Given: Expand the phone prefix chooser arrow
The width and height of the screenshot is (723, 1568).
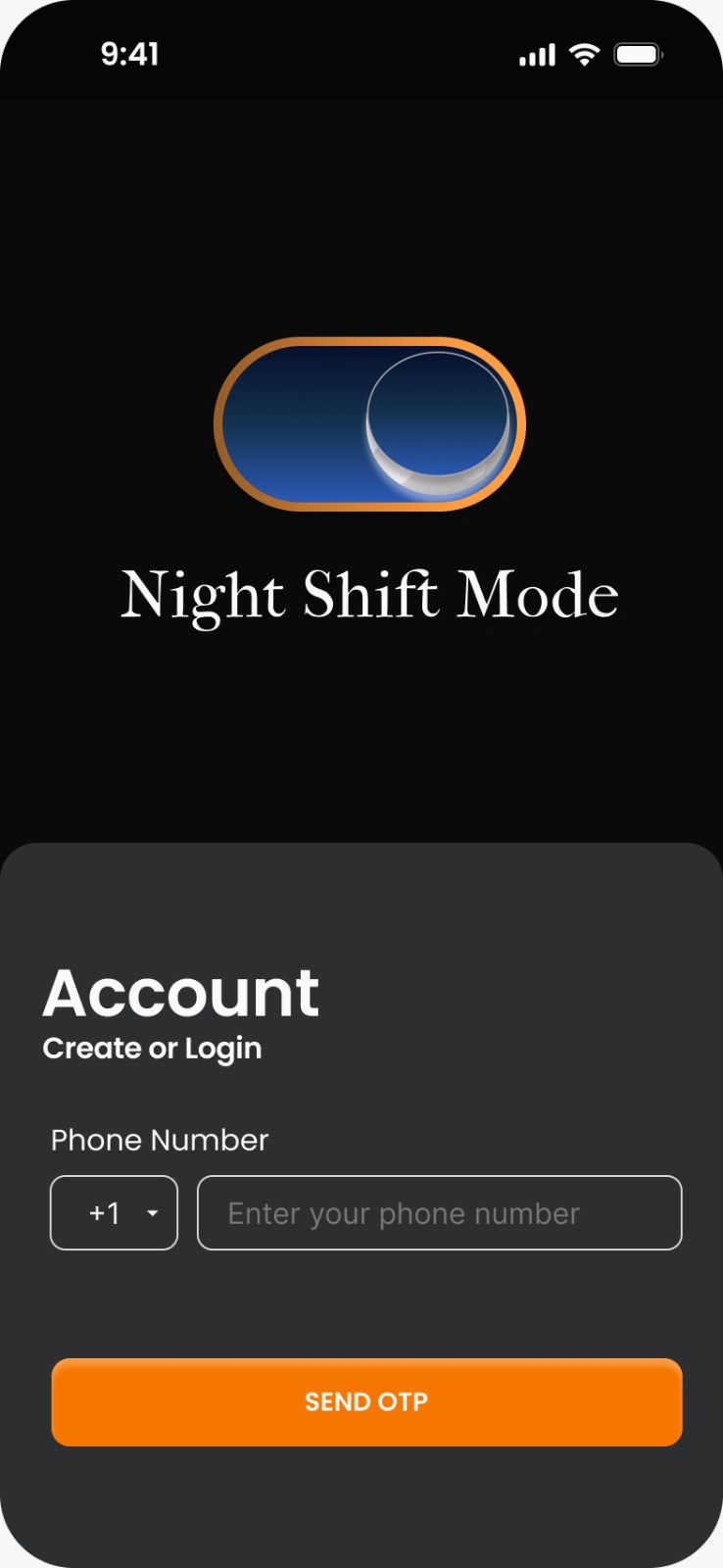Looking at the screenshot, I should pyautogui.click(x=152, y=1213).
